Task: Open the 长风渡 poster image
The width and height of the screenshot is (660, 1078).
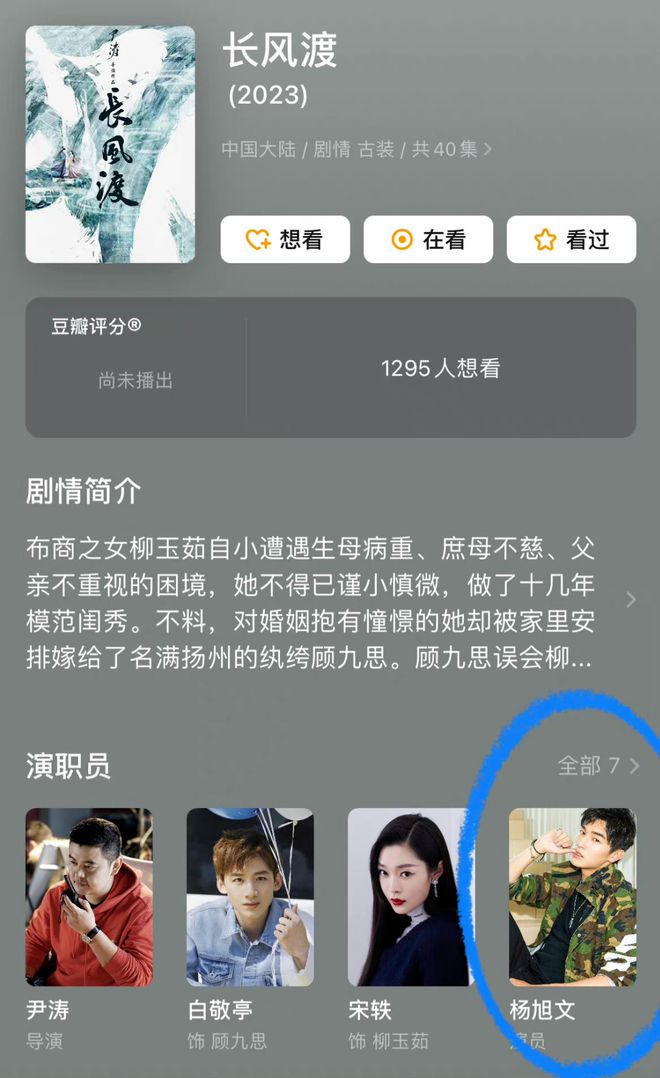Action: [x=110, y=145]
